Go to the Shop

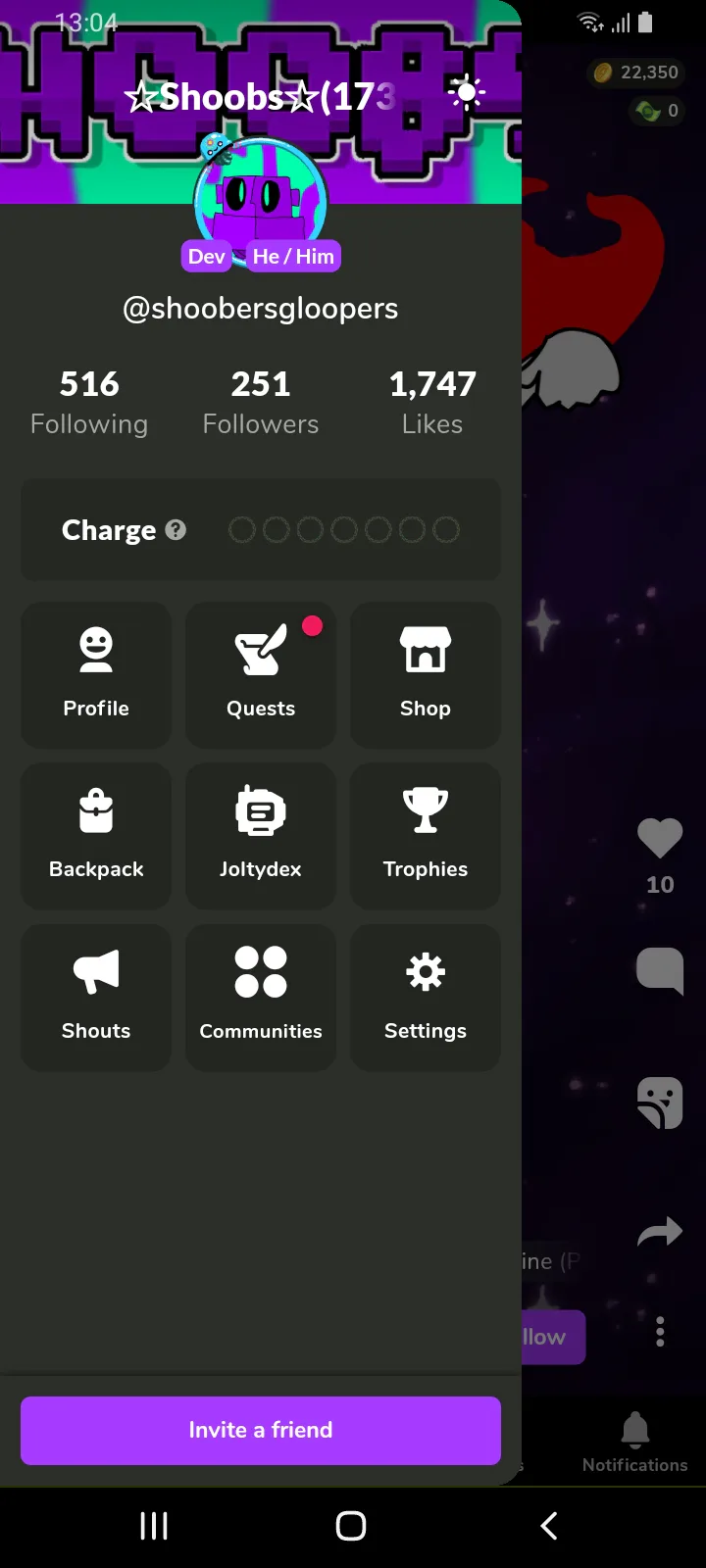pyautogui.click(x=426, y=674)
